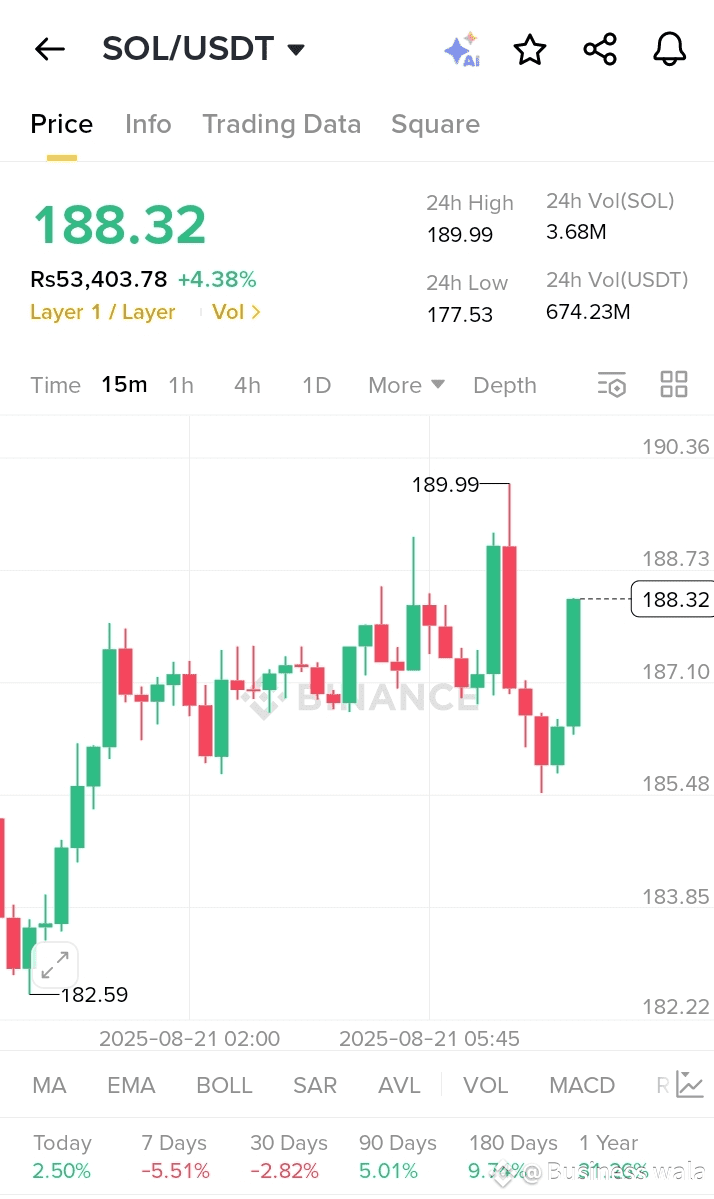This screenshot has width=714, height=1199.
Task: Open the AI assistant icon
Action: [462, 50]
